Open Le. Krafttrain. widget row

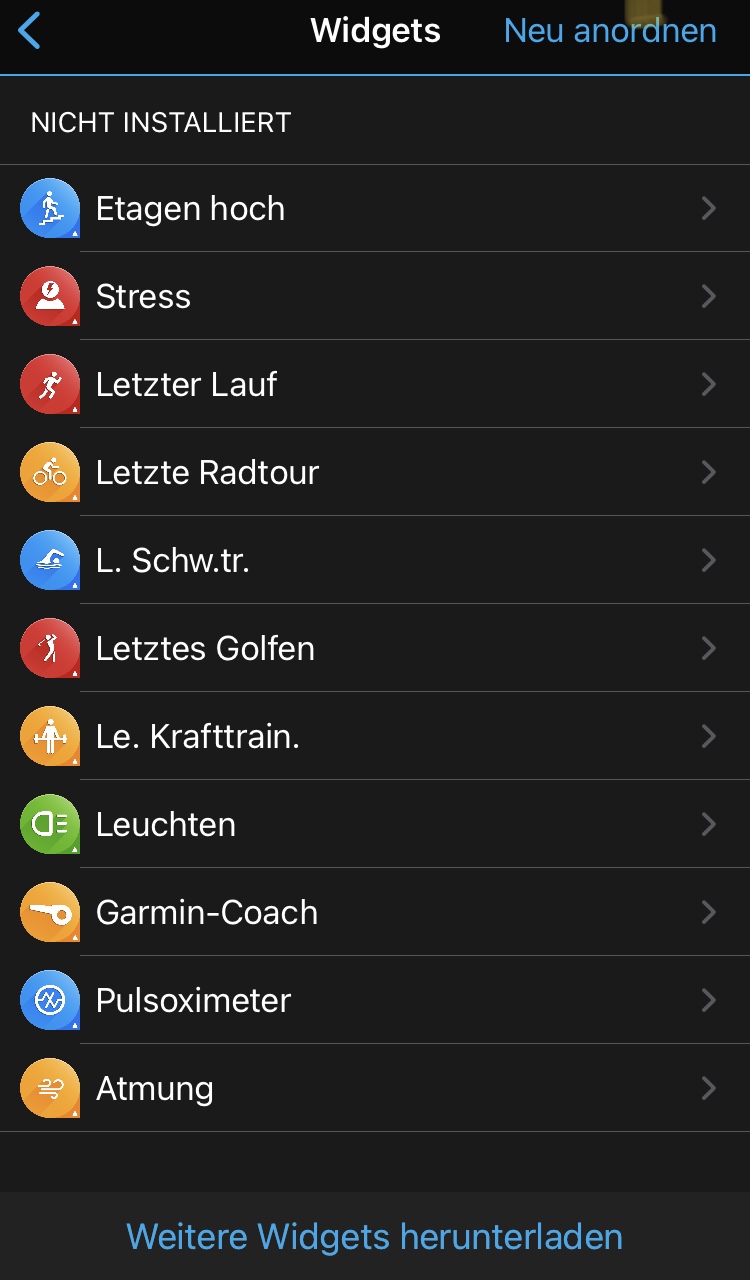click(375, 737)
